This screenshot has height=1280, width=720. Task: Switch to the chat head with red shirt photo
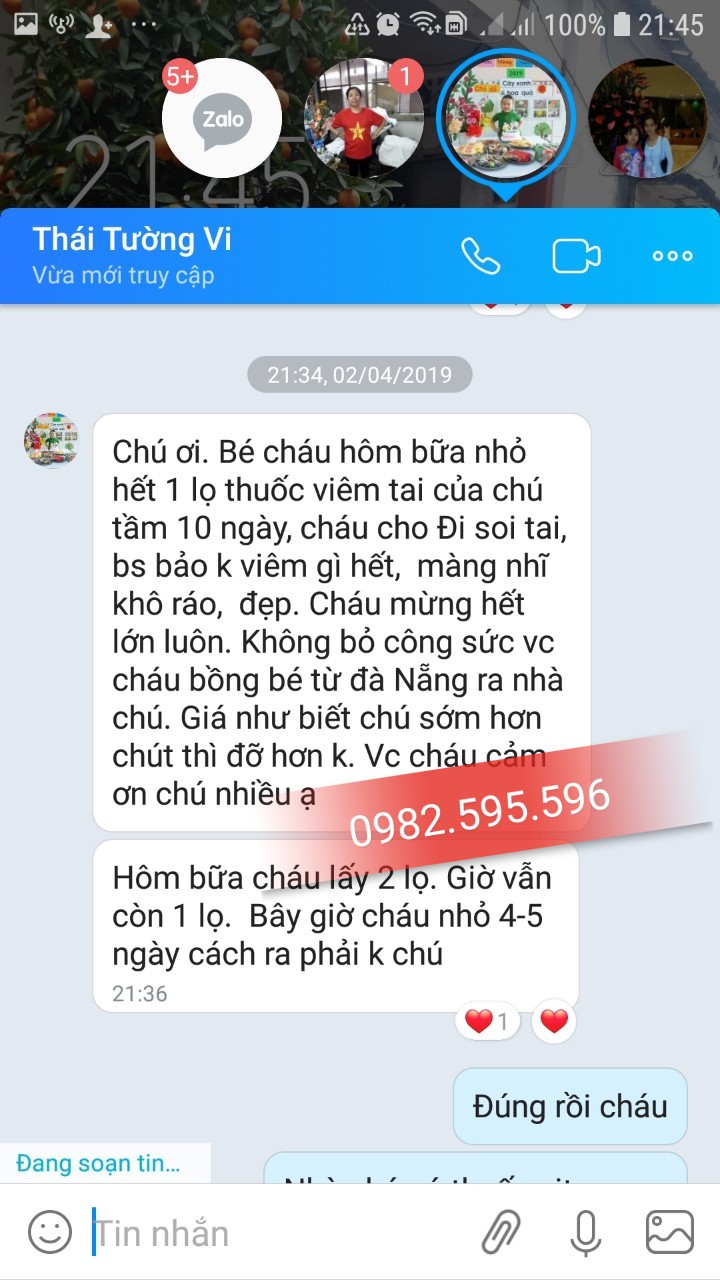coord(363,120)
